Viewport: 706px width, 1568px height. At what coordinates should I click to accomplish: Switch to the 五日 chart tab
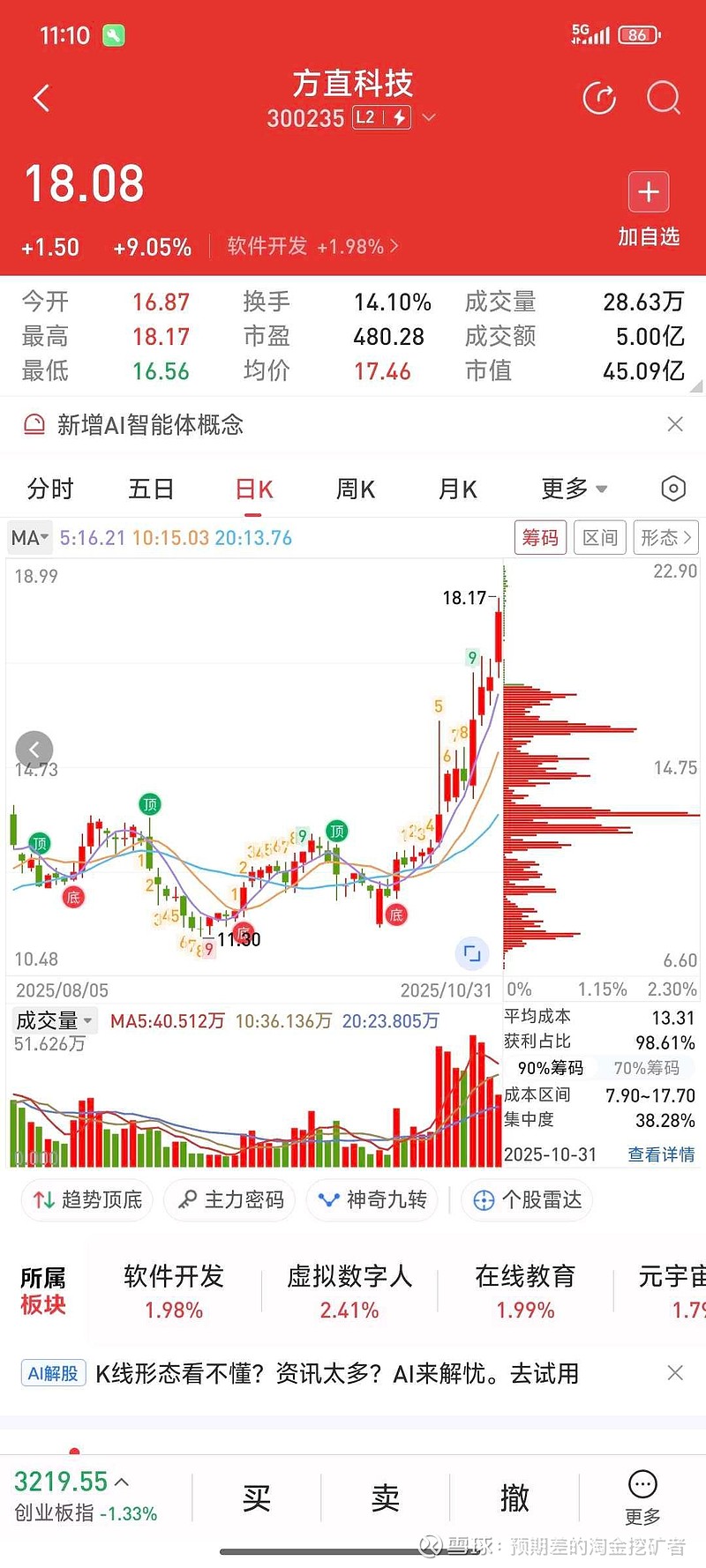click(151, 489)
